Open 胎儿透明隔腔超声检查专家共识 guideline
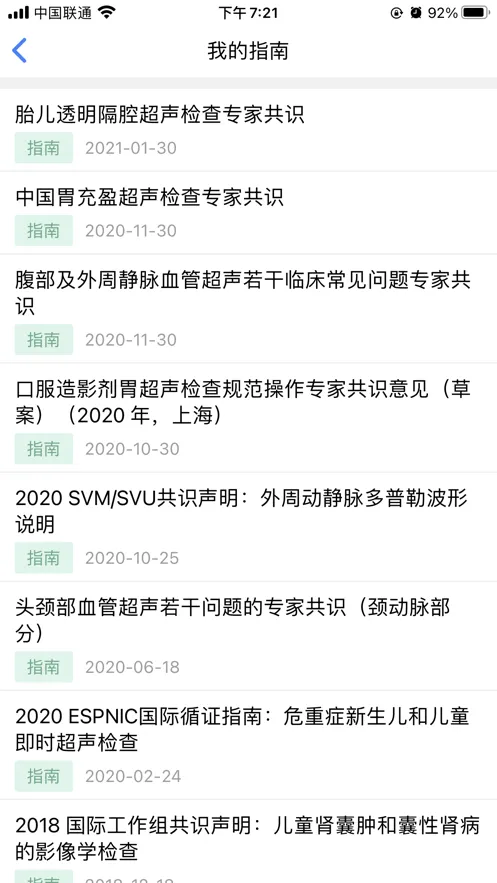 coord(248,130)
